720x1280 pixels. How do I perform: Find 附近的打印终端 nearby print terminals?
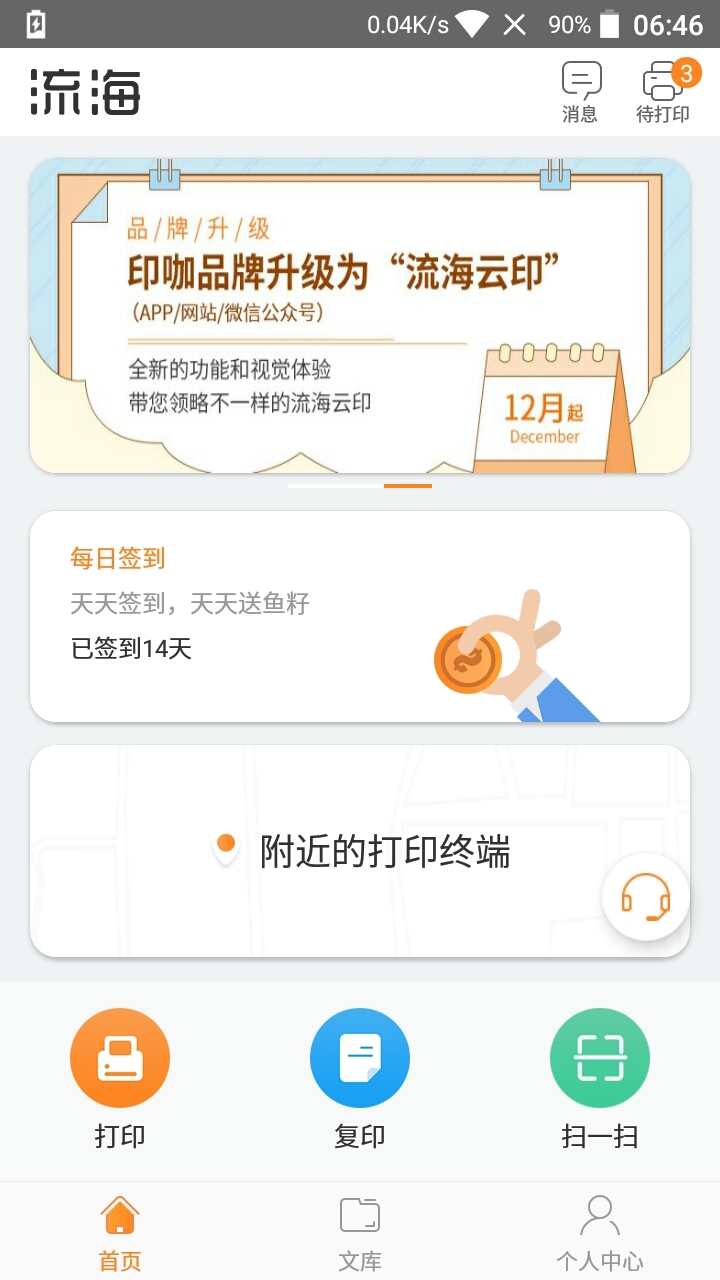pyautogui.click(x=360, y=851)
